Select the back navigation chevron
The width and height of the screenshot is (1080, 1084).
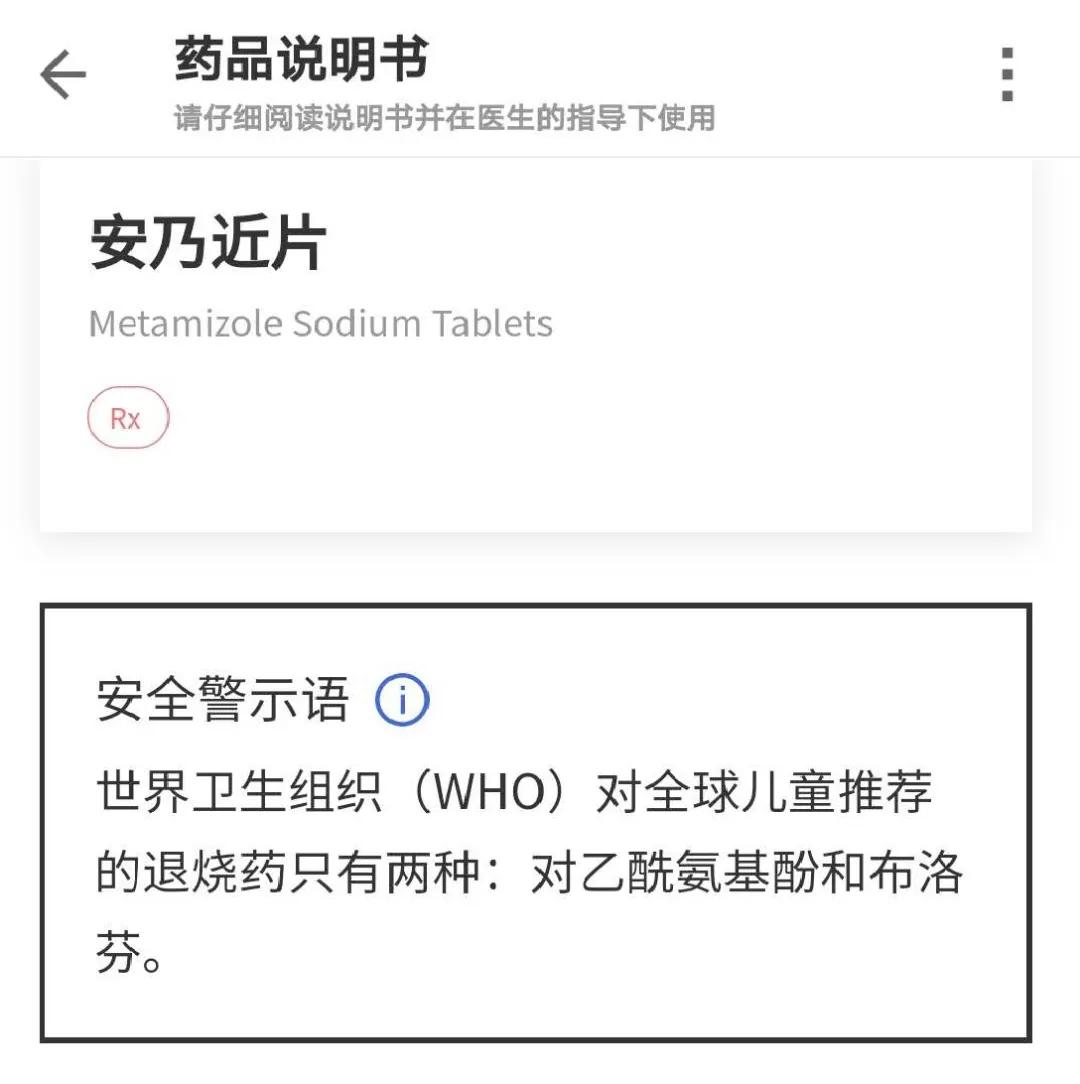(60, 72)
